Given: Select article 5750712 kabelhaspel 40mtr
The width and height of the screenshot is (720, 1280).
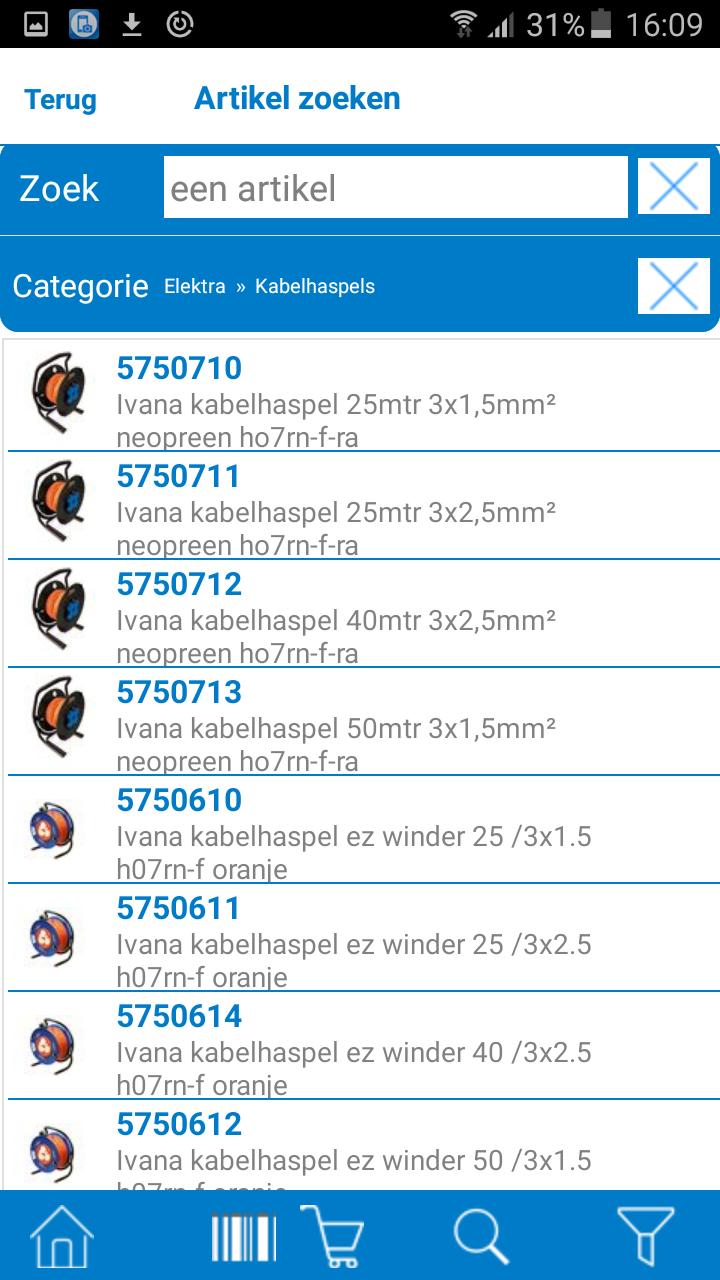Looking at the screenshot, I should point(360,614).
